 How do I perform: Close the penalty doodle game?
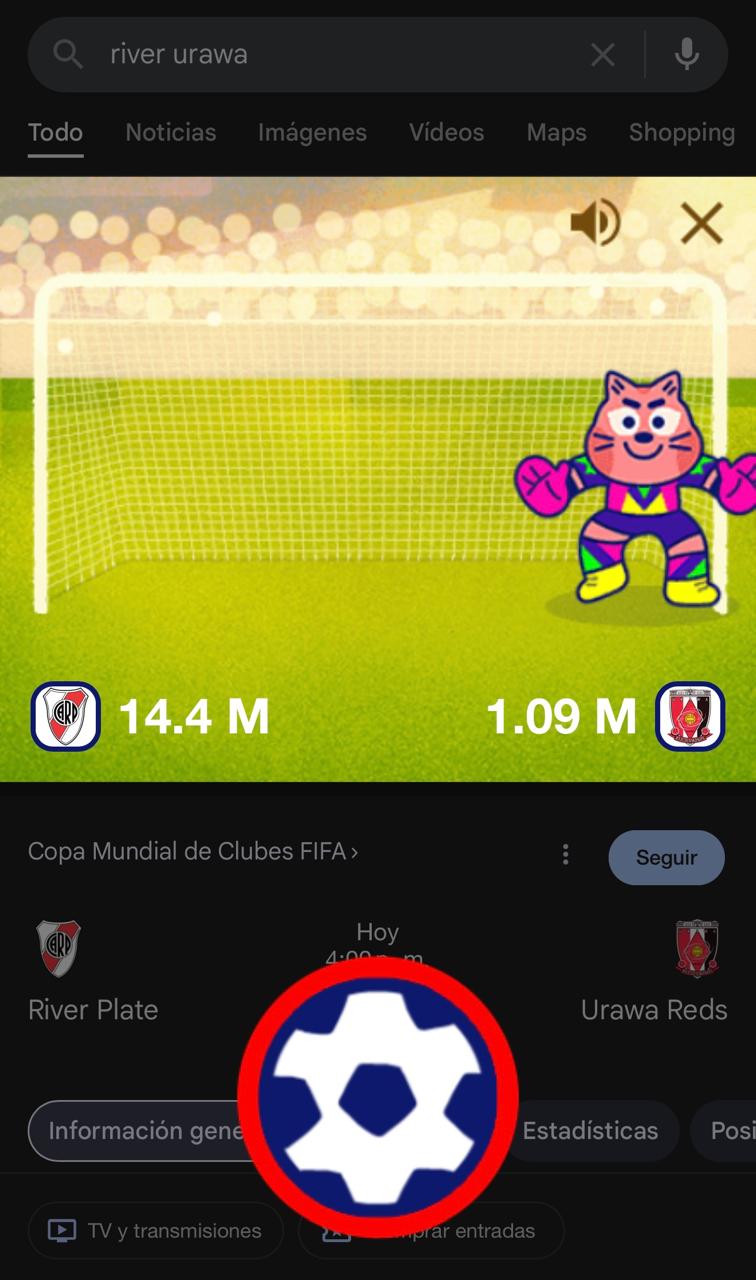coord(701,223)
